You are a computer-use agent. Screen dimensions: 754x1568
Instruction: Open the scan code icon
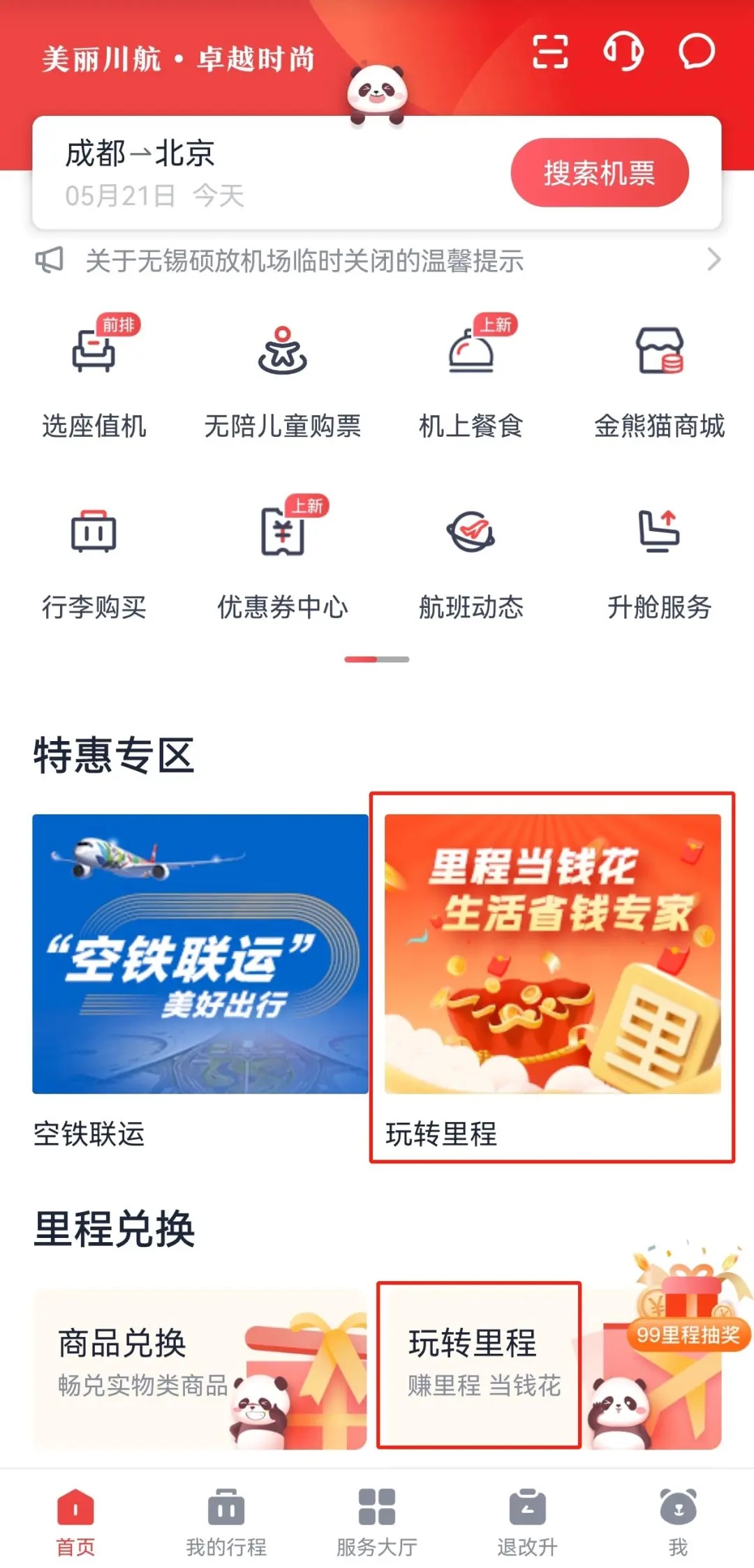point(550,52)
